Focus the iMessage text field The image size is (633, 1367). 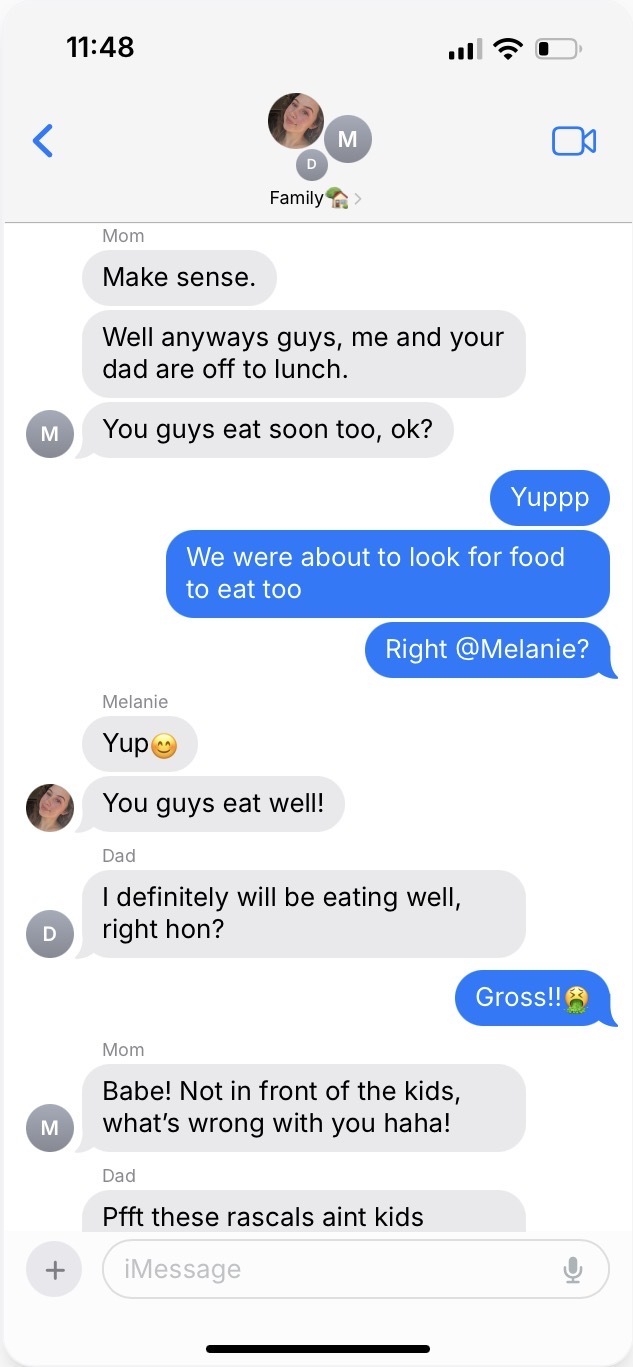pos(356,1270)
